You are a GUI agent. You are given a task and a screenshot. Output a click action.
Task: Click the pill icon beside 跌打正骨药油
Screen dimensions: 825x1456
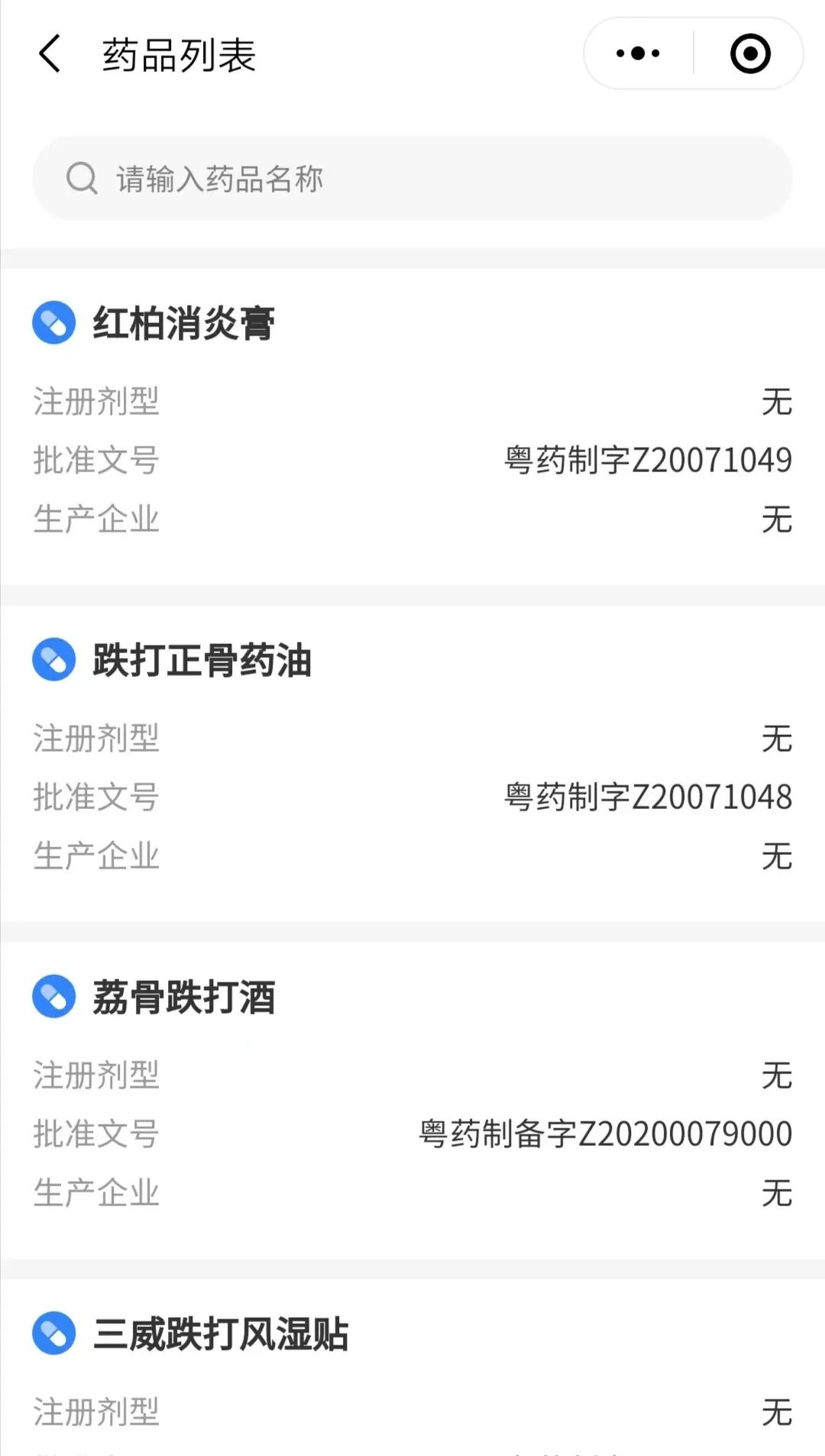(53, 658)
